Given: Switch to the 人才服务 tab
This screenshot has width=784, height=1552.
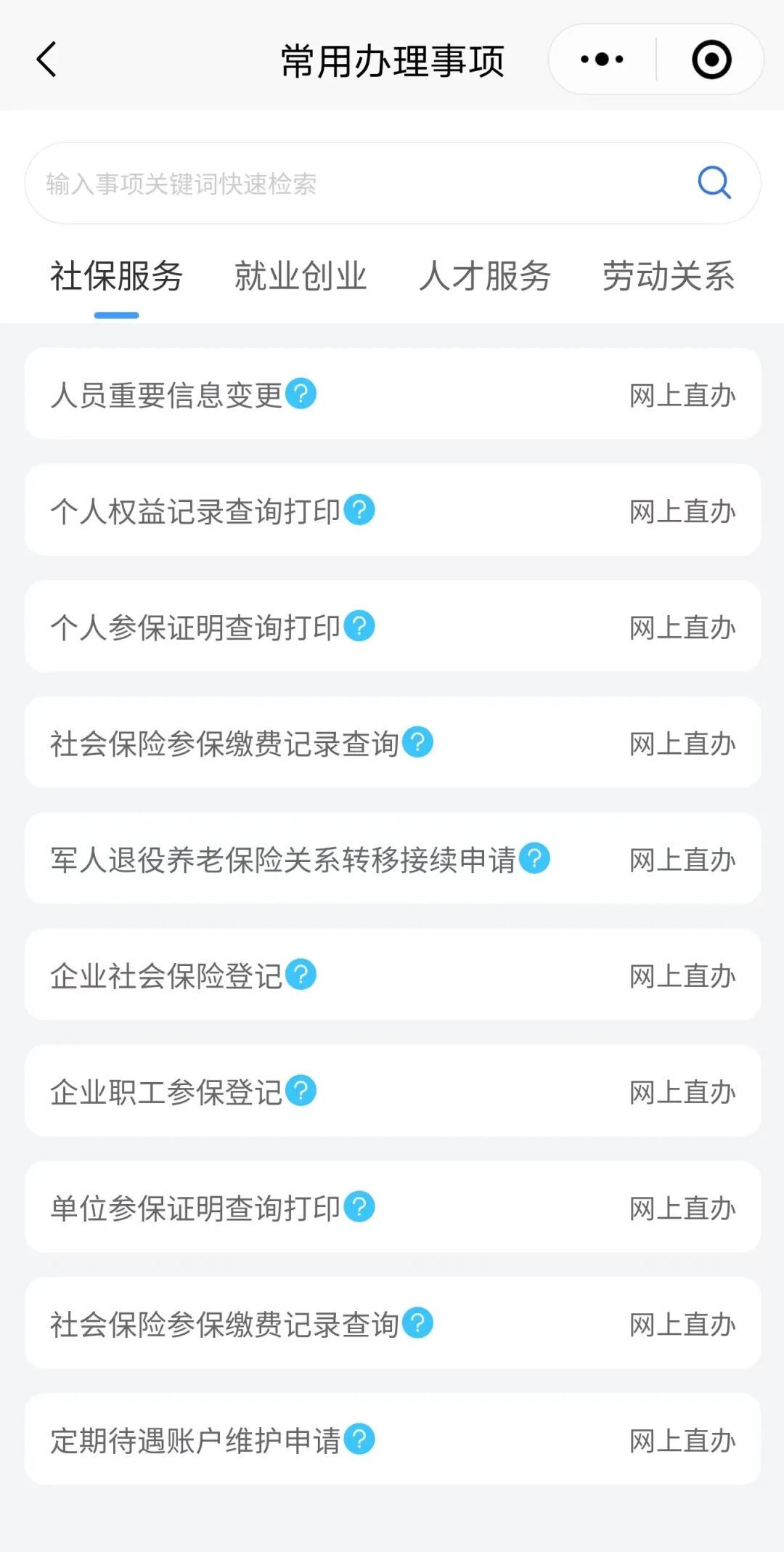Looking at the screenshot, I should click(485, 276).
